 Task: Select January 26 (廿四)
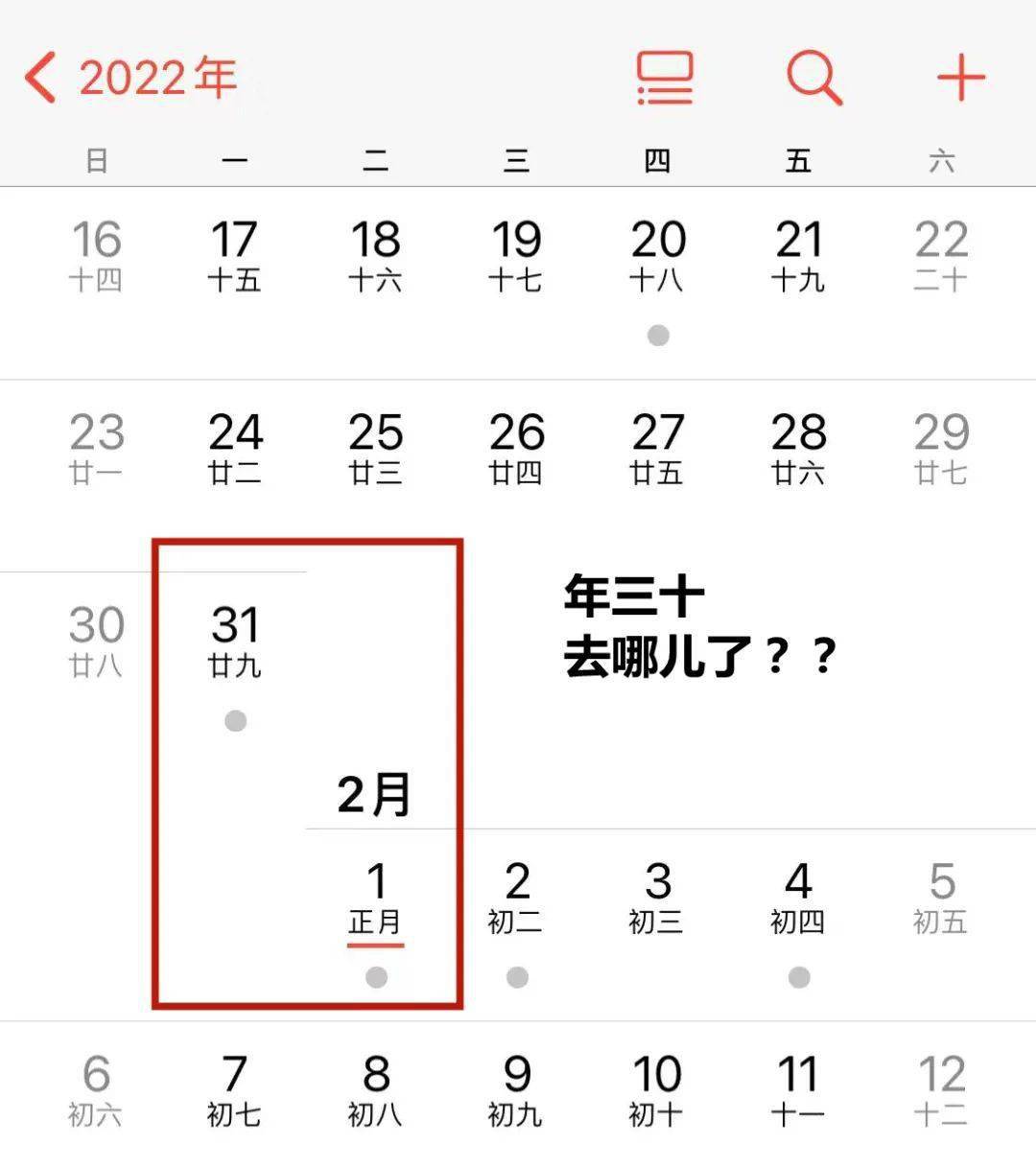(x=517, y=448)
